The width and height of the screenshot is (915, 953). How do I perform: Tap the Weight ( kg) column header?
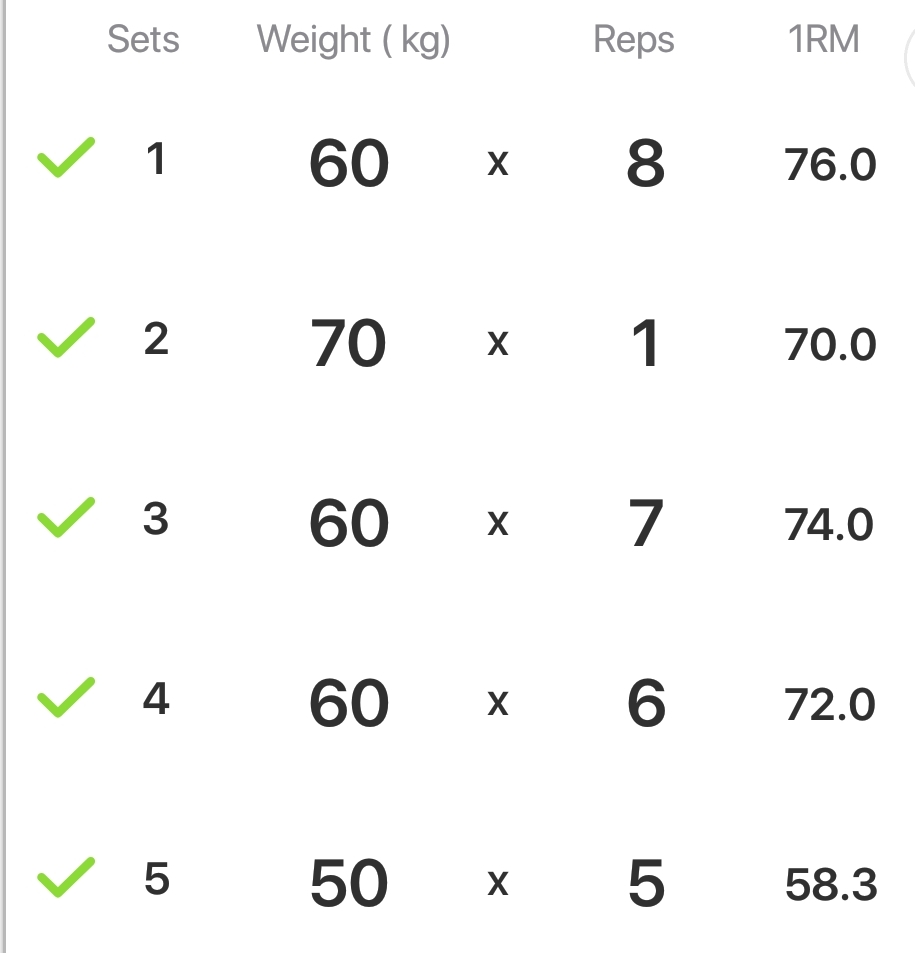point(353,40)
